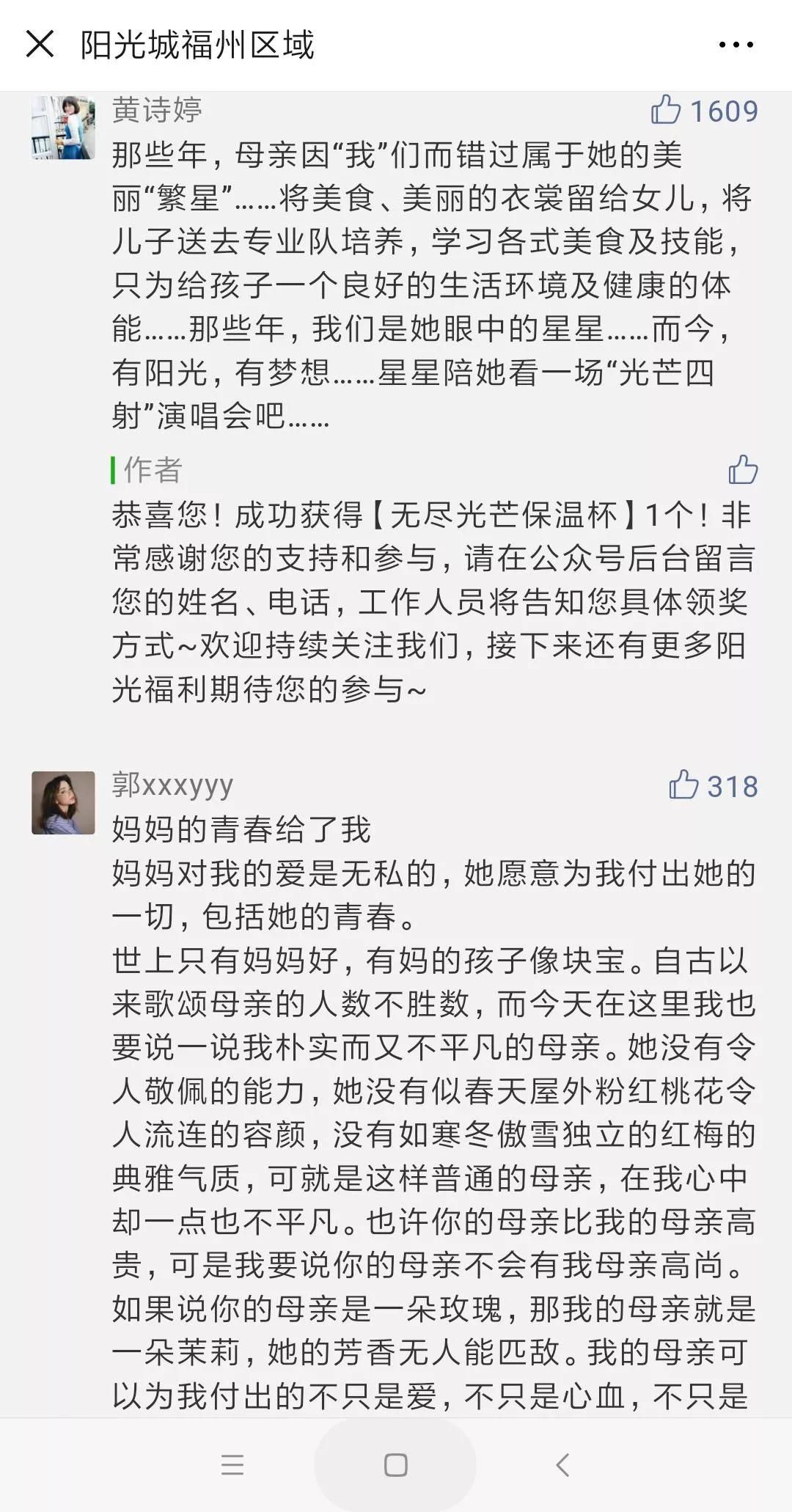The image size is (792, 1512).
Task: Open the three-dot overflow menu
Action: point(736,45)
